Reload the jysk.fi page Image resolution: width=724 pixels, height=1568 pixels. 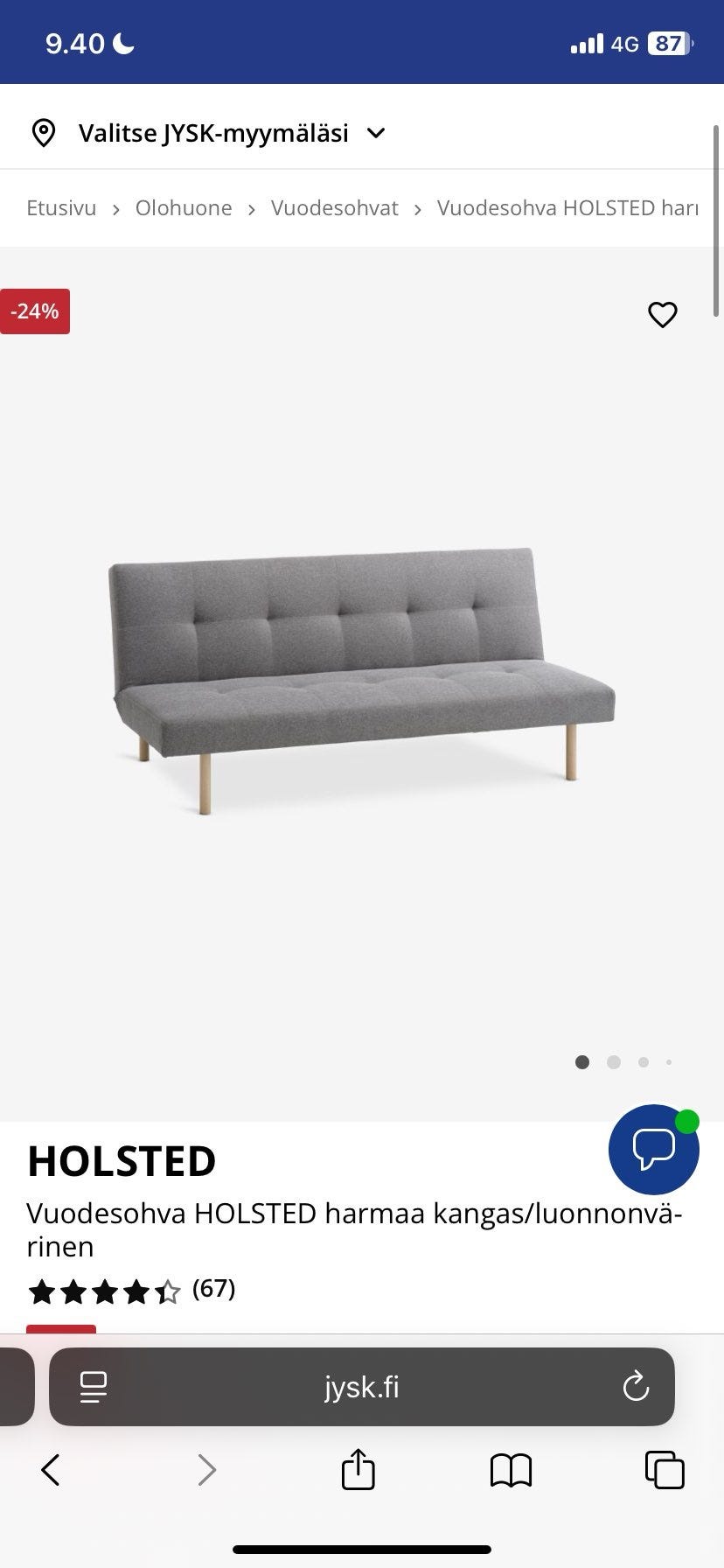635,1387
